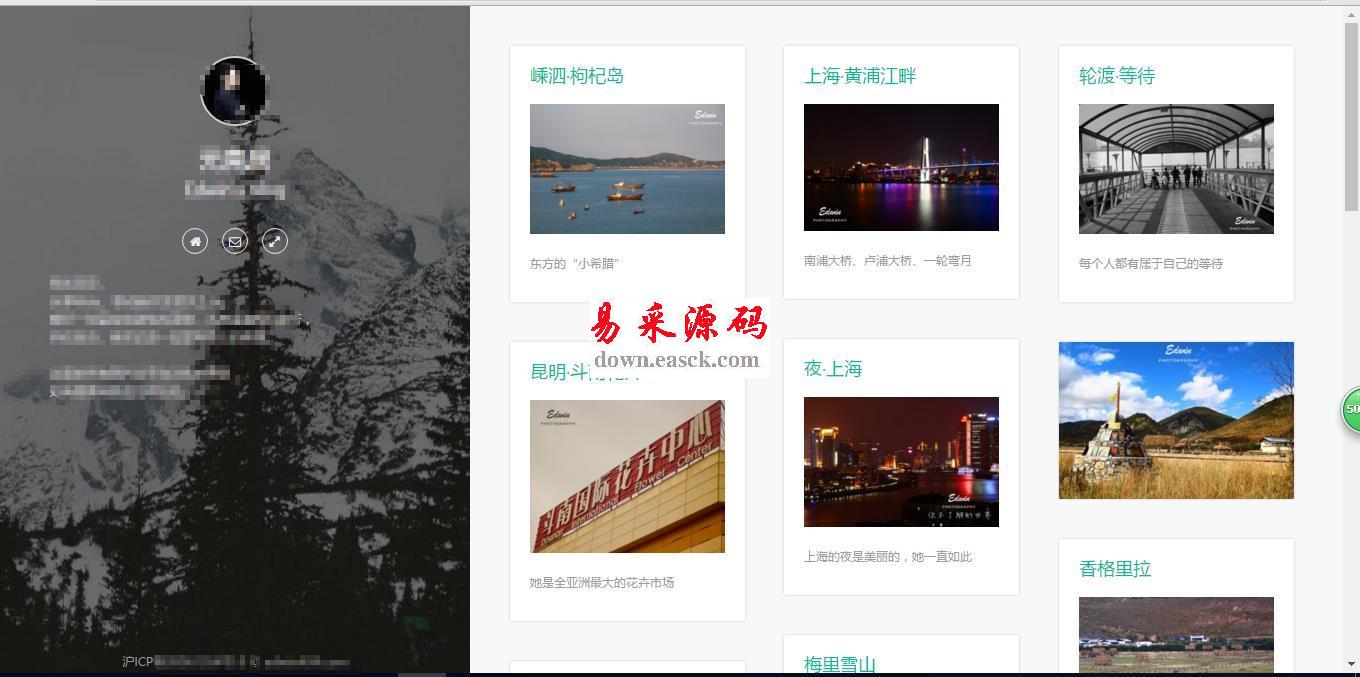1360x677 pixels.
Task: Open the 昆明·斗南 flower market photo
Action: pyautogui.click(x=627, y=476)
